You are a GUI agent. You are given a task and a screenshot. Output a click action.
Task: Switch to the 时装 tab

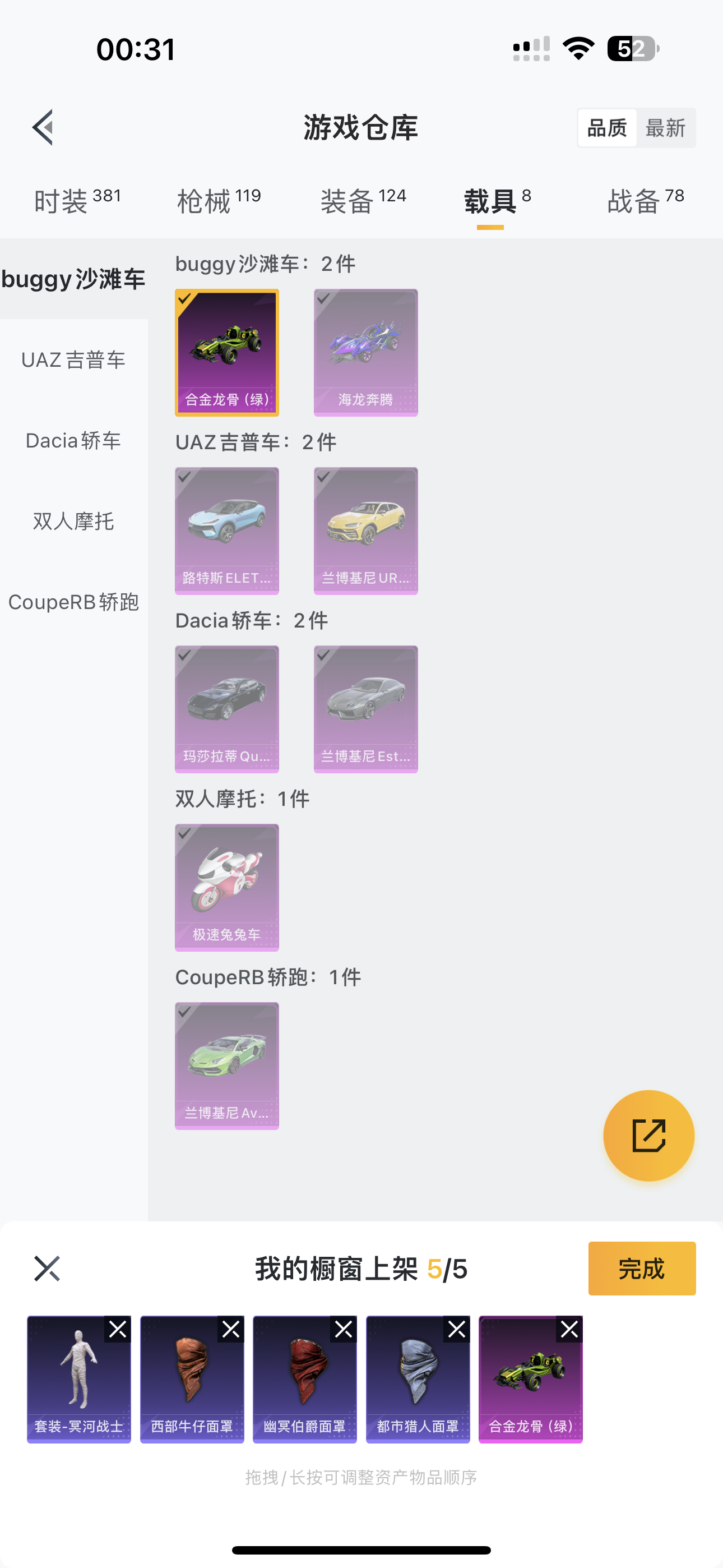coord(77,201)
